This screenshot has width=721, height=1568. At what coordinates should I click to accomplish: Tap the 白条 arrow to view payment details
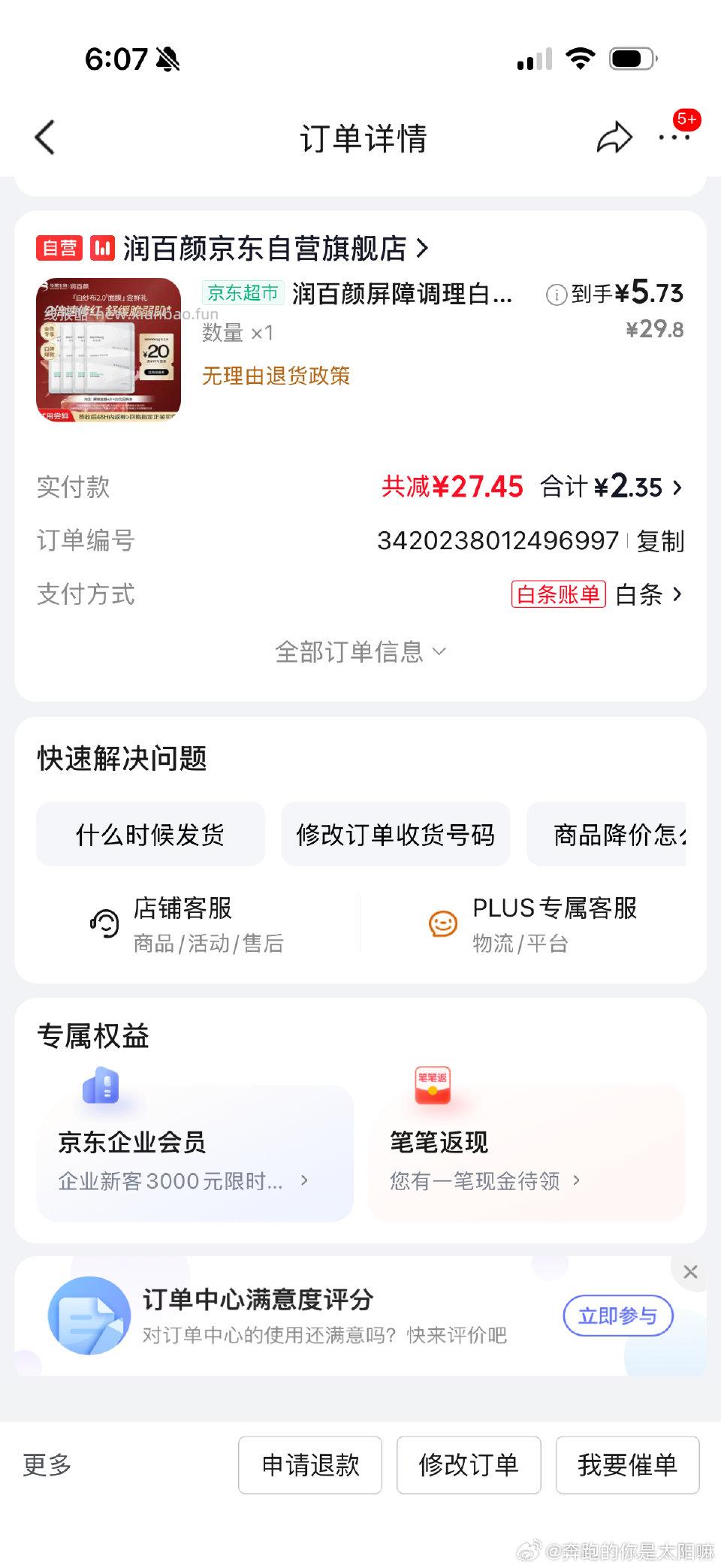pyautogui.click(x=678, y=594)
